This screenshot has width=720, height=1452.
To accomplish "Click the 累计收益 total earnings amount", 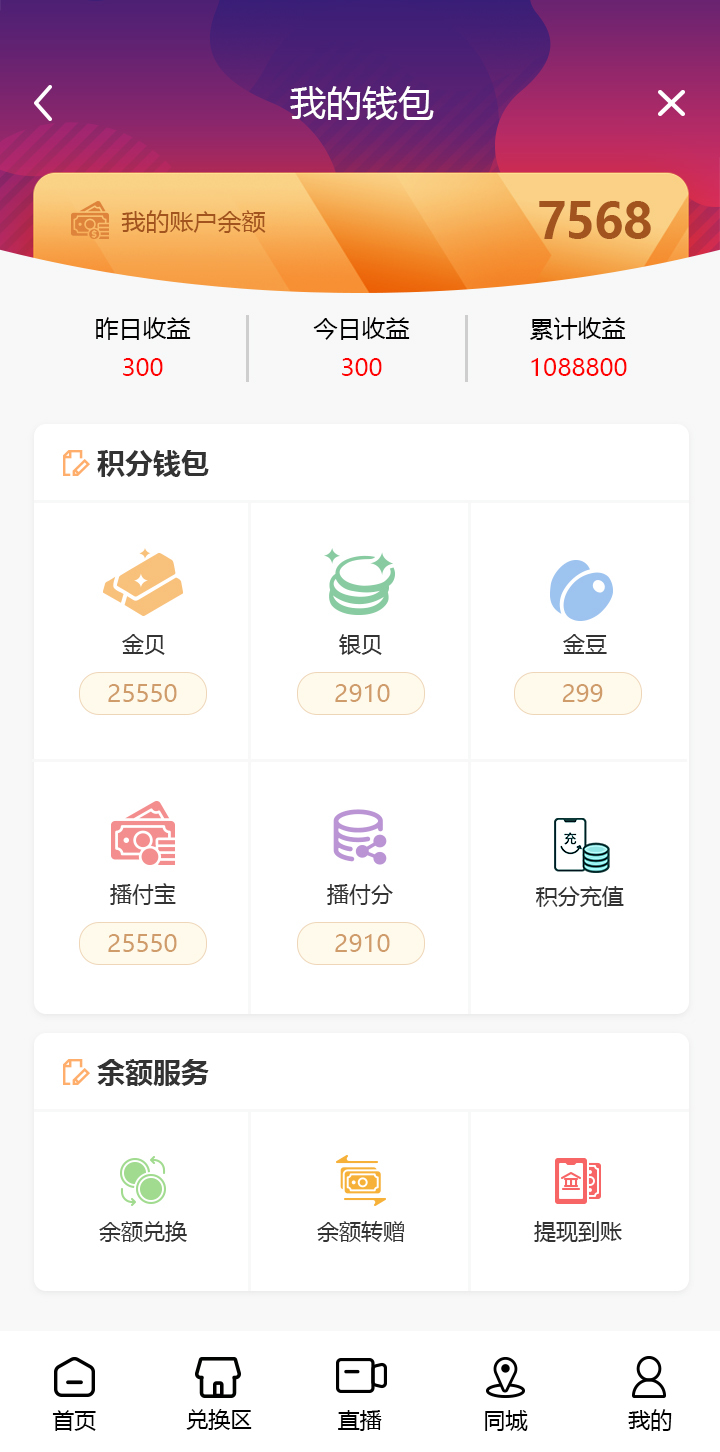I will 579,367.
